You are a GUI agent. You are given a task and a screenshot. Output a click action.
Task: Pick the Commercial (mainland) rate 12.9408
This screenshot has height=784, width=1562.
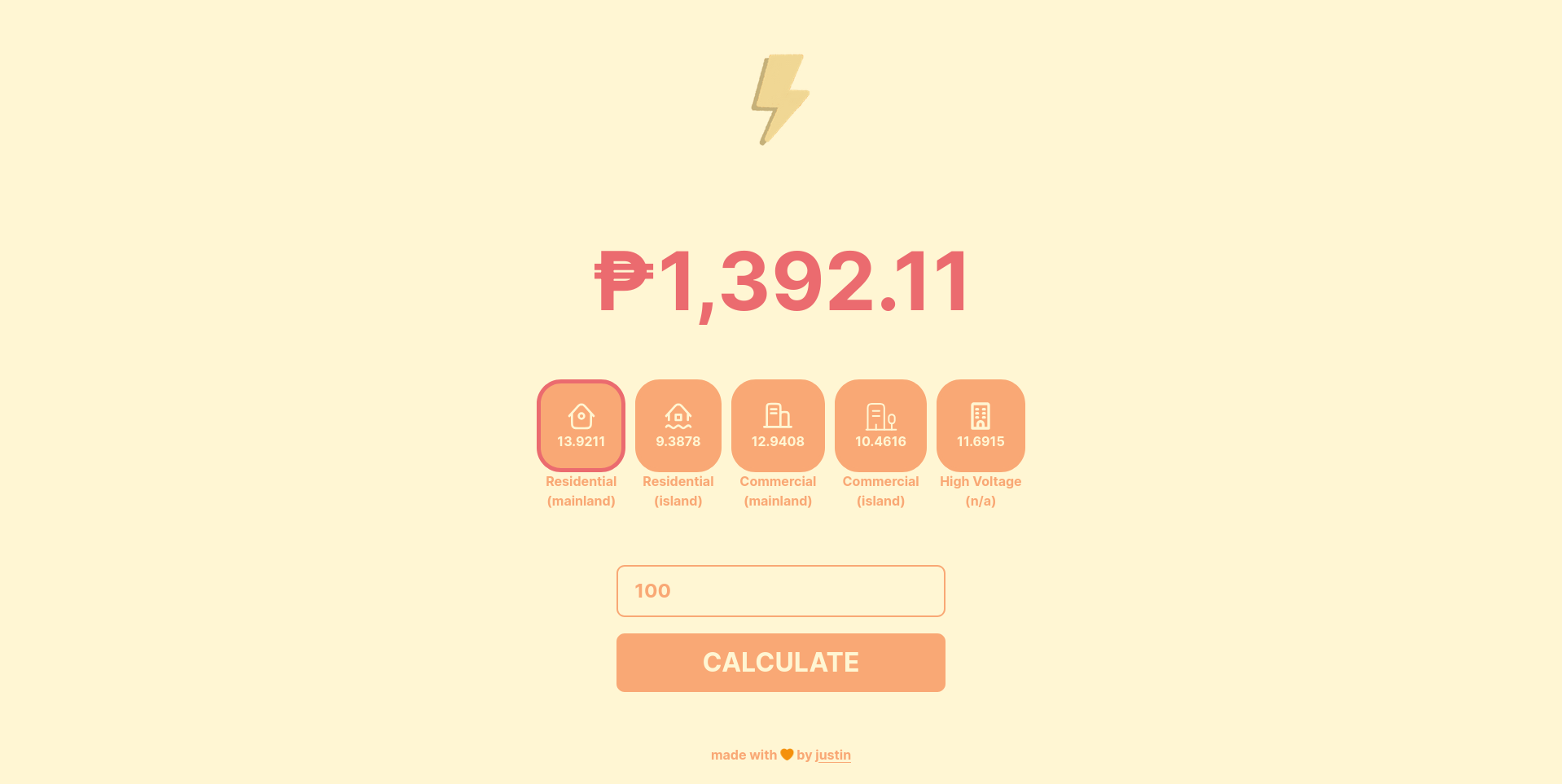[778, 426]
